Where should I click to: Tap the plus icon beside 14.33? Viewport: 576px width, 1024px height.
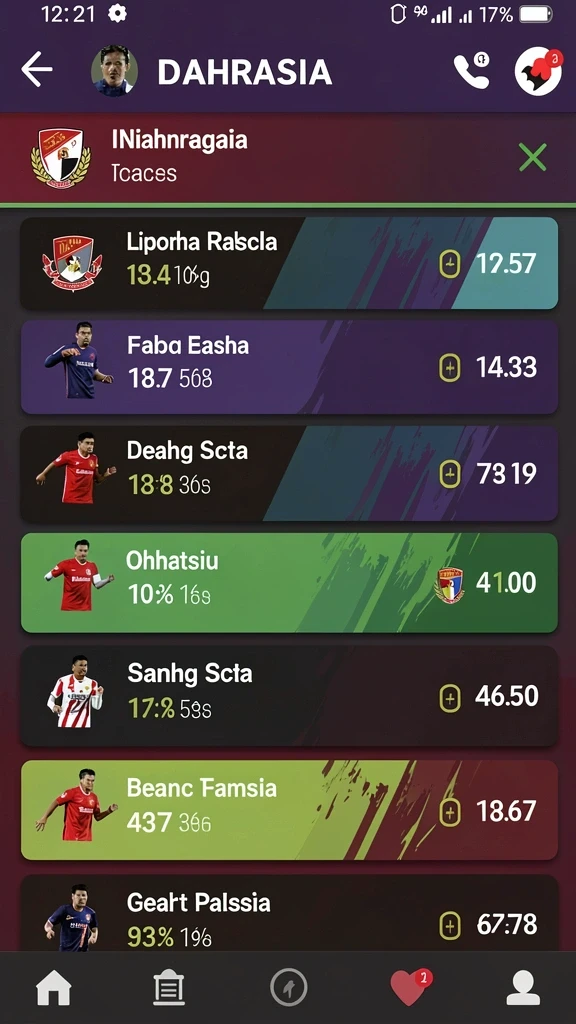point(449,367)
